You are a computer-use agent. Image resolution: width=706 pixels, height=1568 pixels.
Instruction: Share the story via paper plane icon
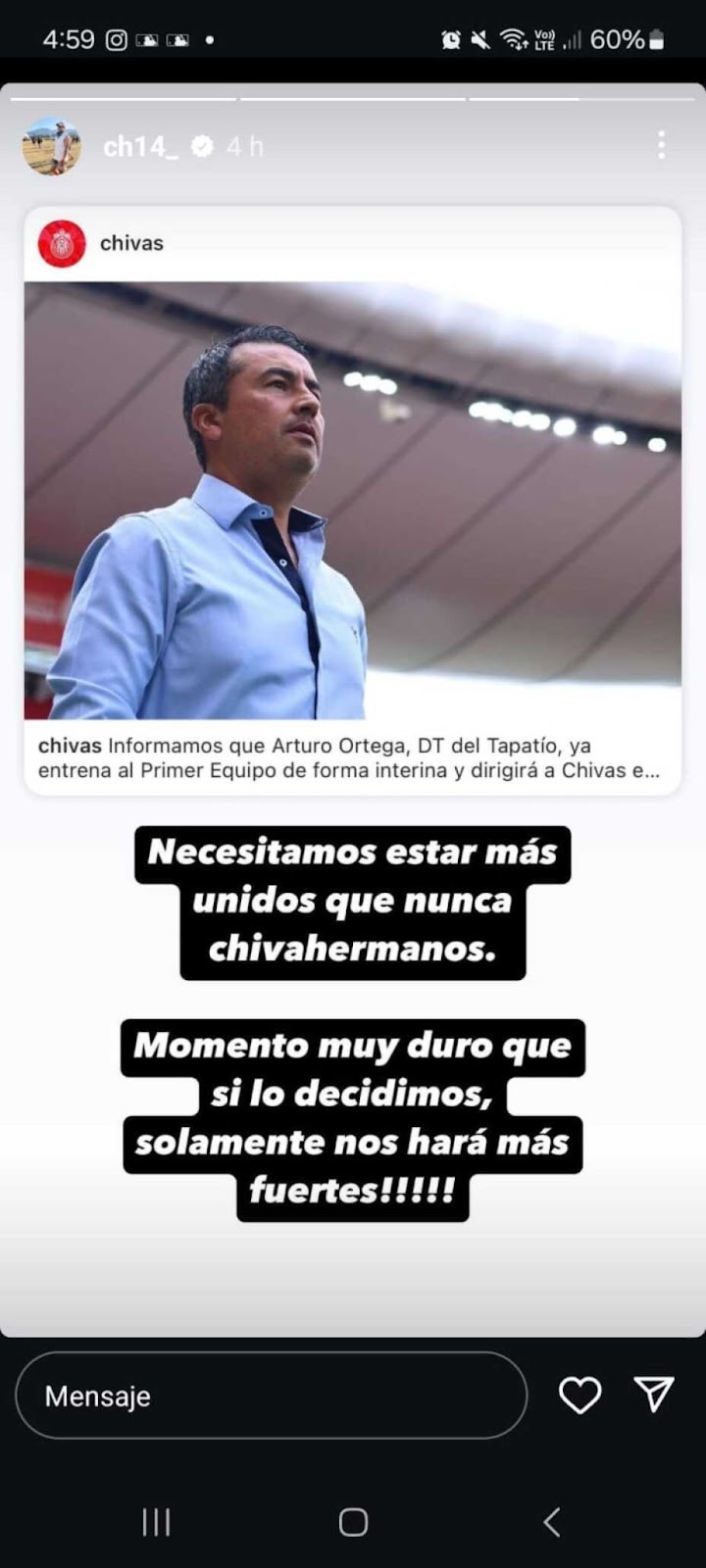(654, 1394)
